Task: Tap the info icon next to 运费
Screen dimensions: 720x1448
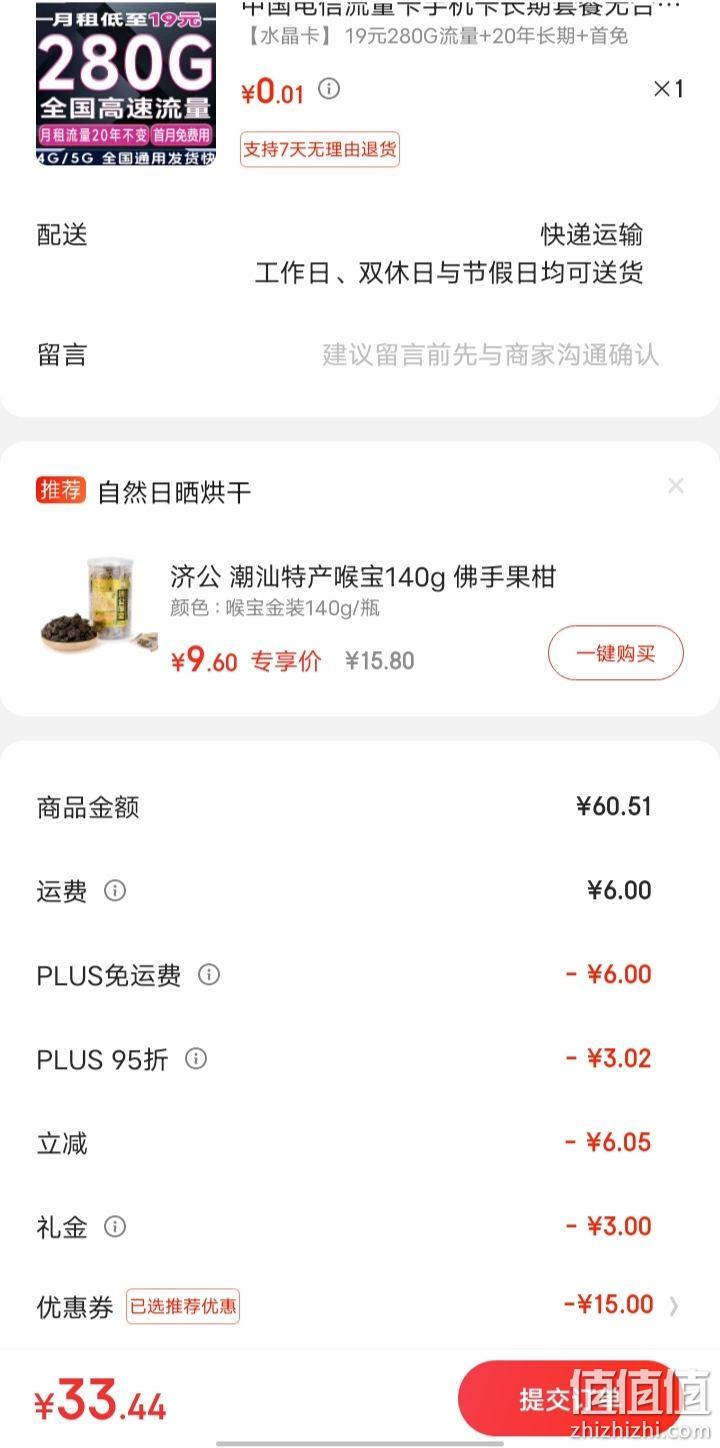Action: point(115,890)
